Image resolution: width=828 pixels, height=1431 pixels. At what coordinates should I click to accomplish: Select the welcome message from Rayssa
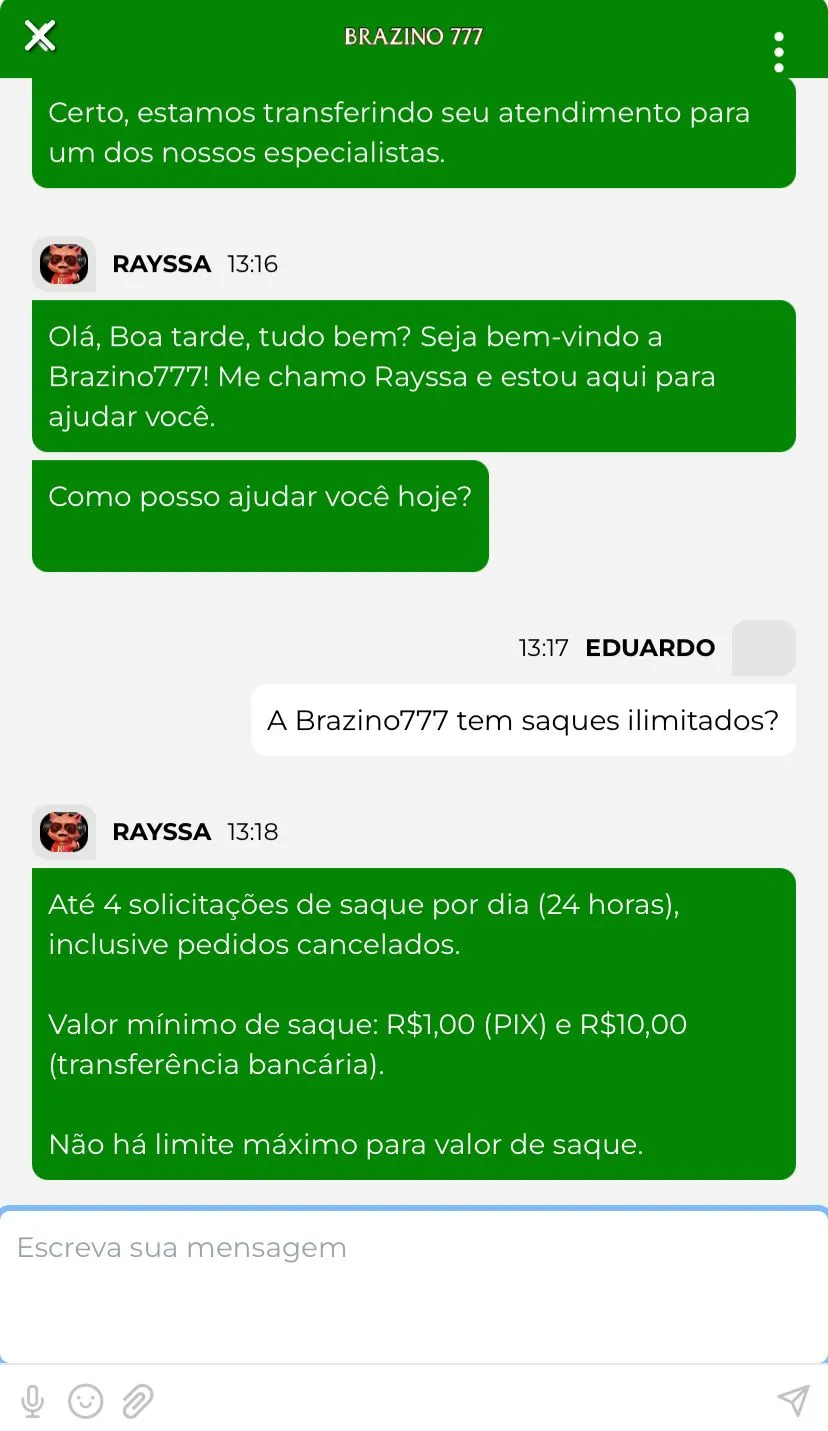414,376
